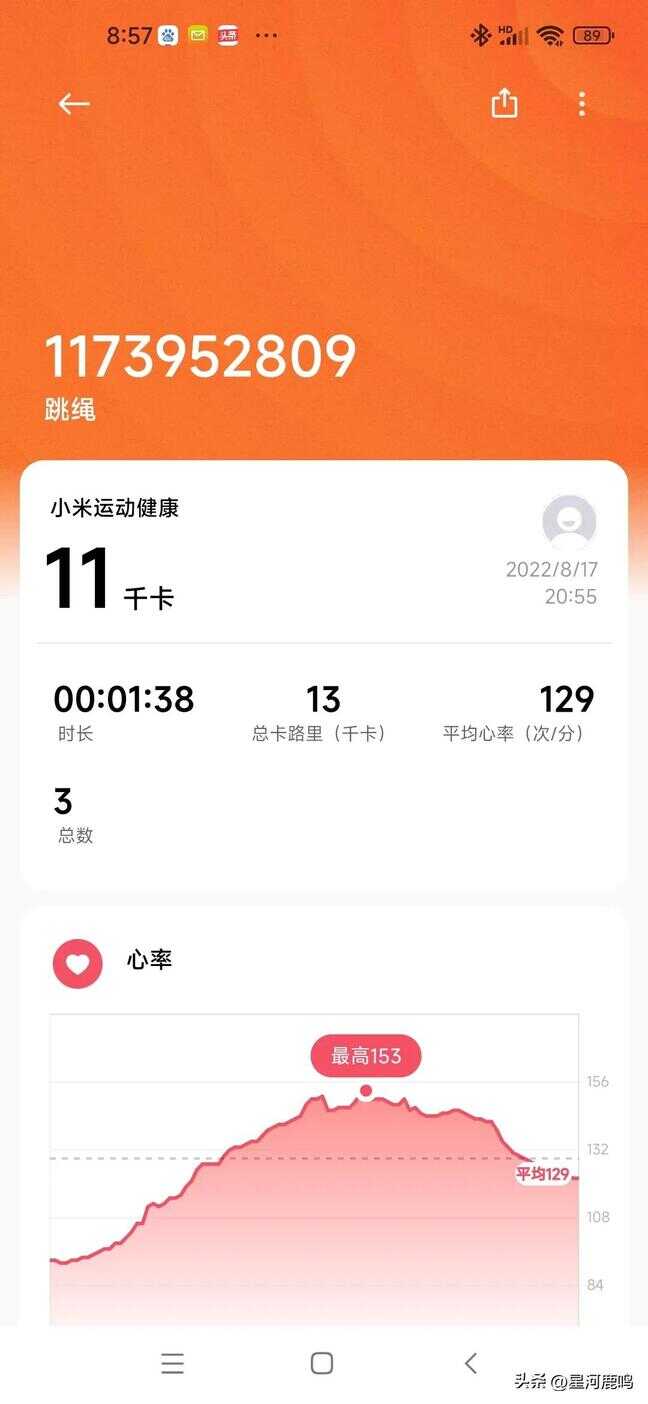This screenshot has width=648, height=1404.
Task: Go back using the top arrow
Action: [74, 104]
